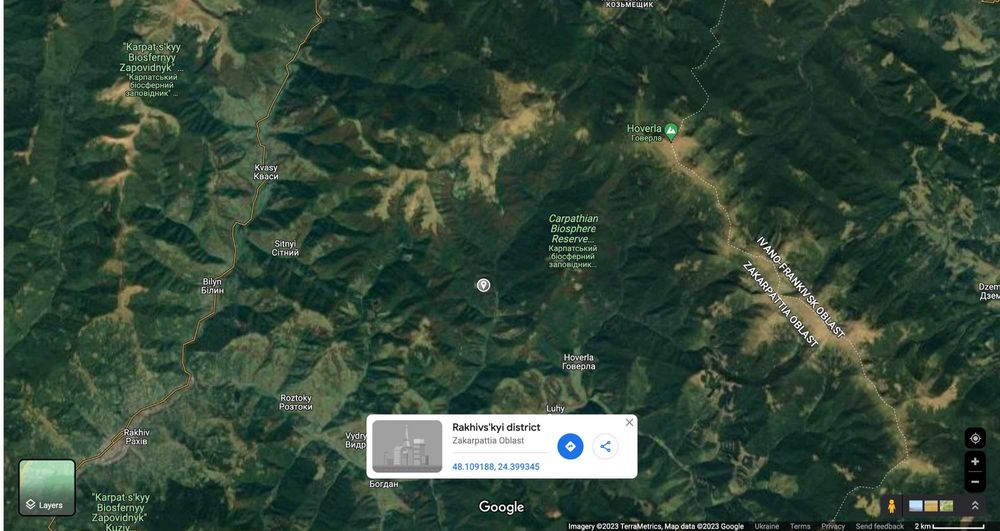Open the Ukraine region link
The image size is (1000, 531).
pos(767,526)
